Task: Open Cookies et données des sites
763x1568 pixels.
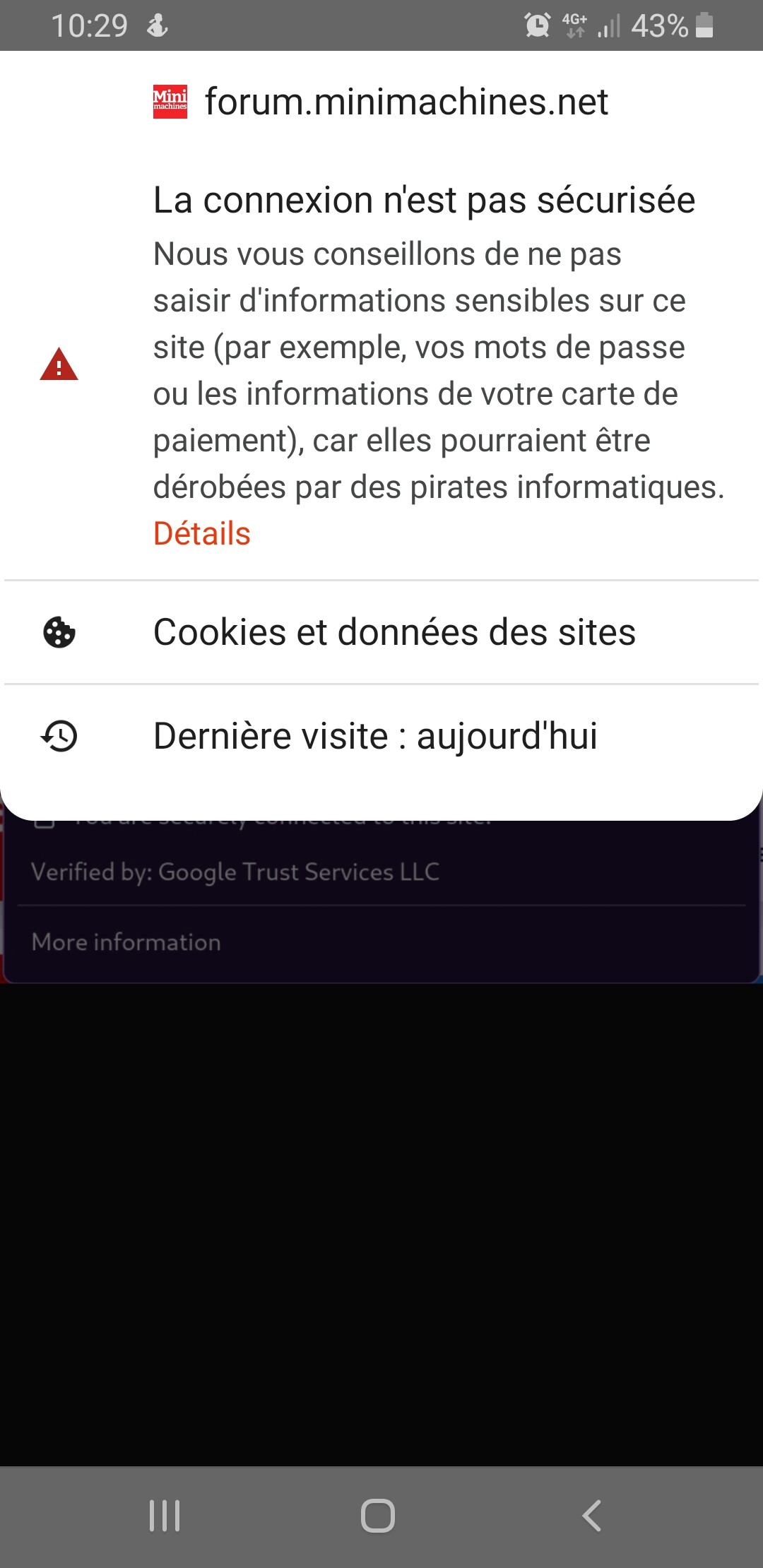Action: click(x=381, y=632)
